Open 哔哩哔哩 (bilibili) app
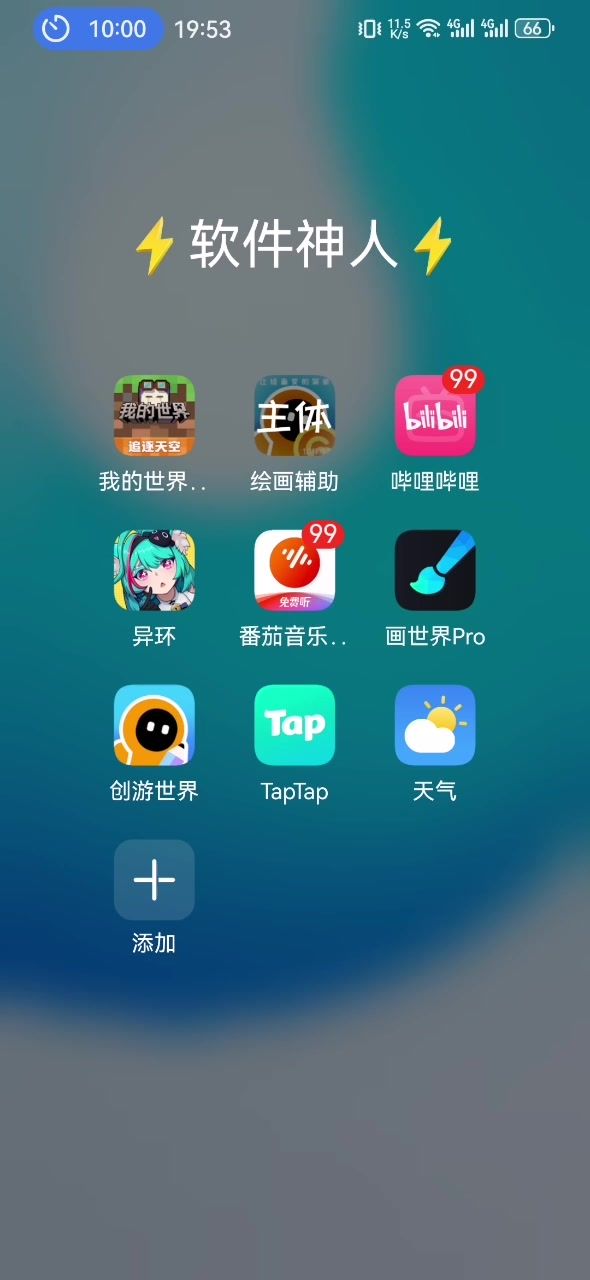590x1280 pixels. point(435,415)
